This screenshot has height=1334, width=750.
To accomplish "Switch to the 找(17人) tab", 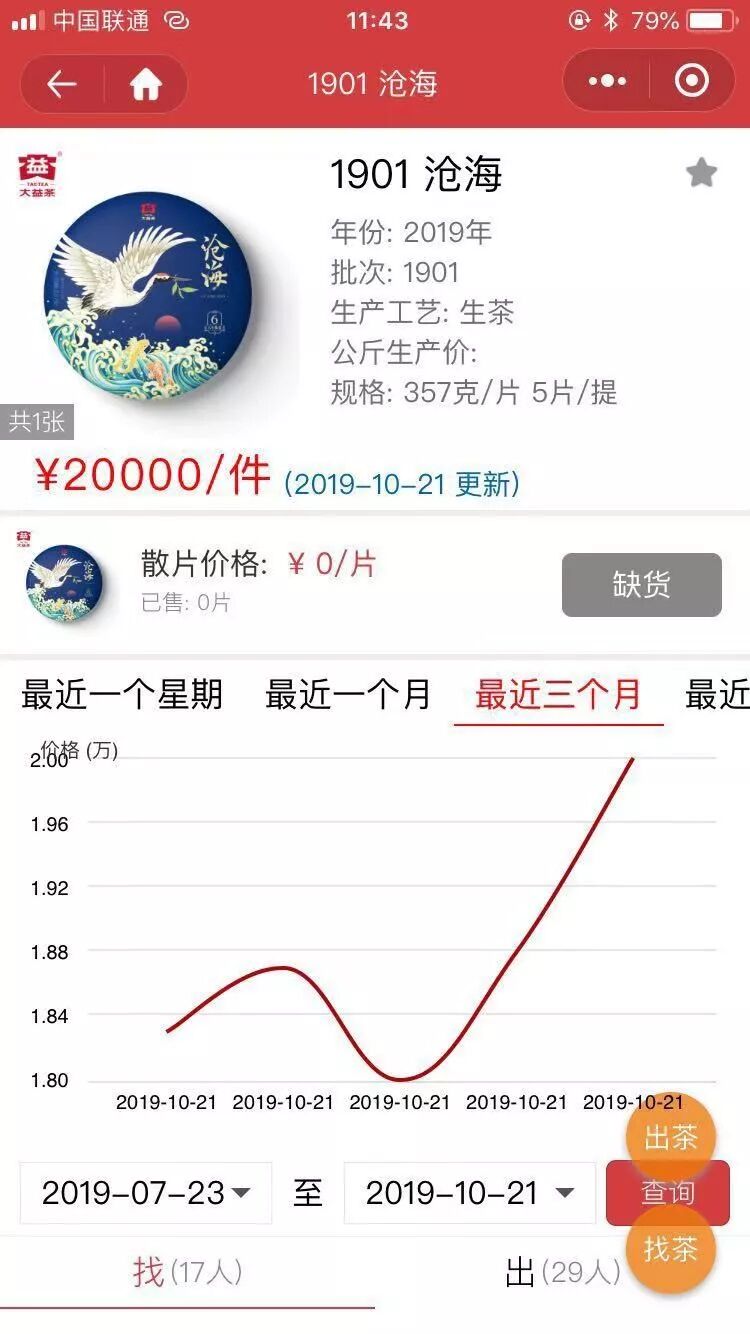I will coord(187,1272).
